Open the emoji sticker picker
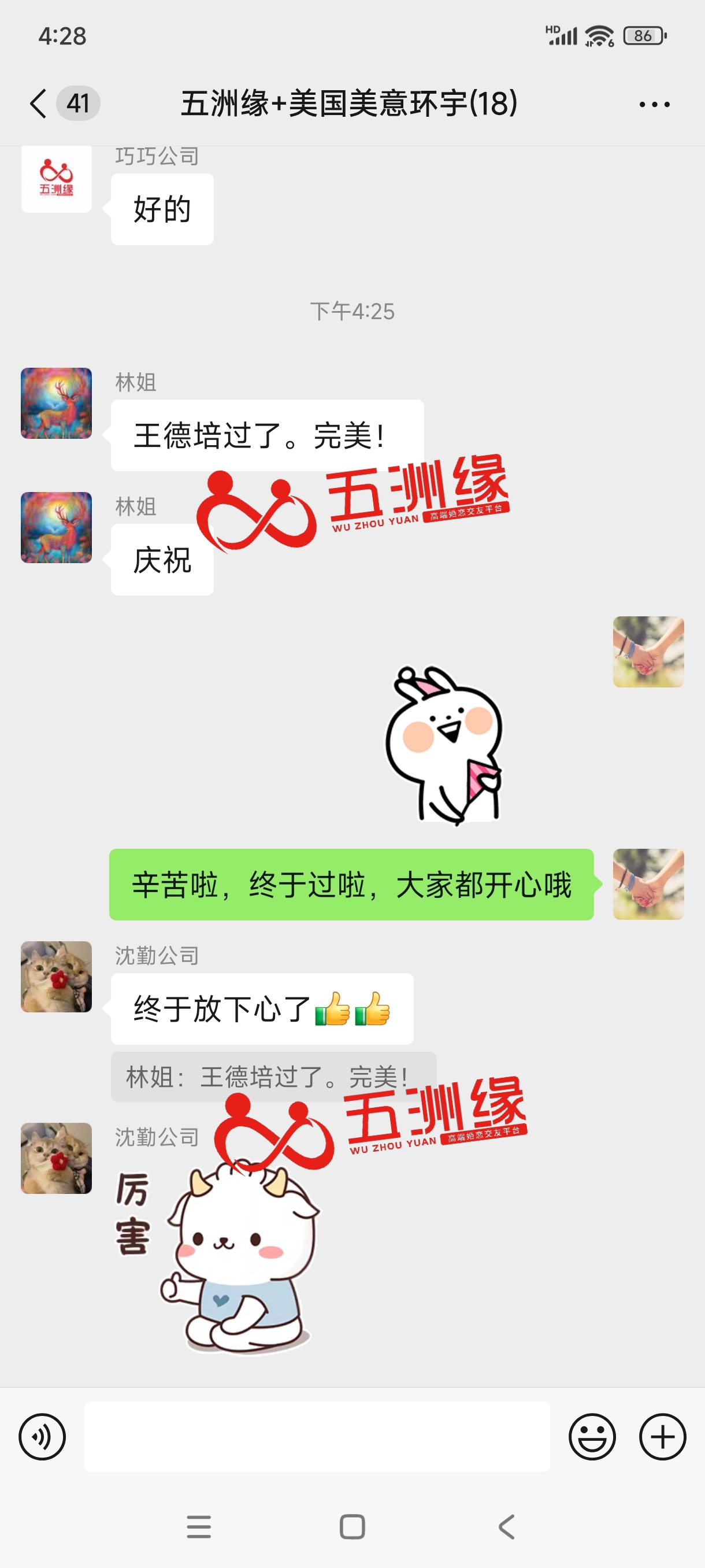The image size is (705, 1568). point(592,1437)
